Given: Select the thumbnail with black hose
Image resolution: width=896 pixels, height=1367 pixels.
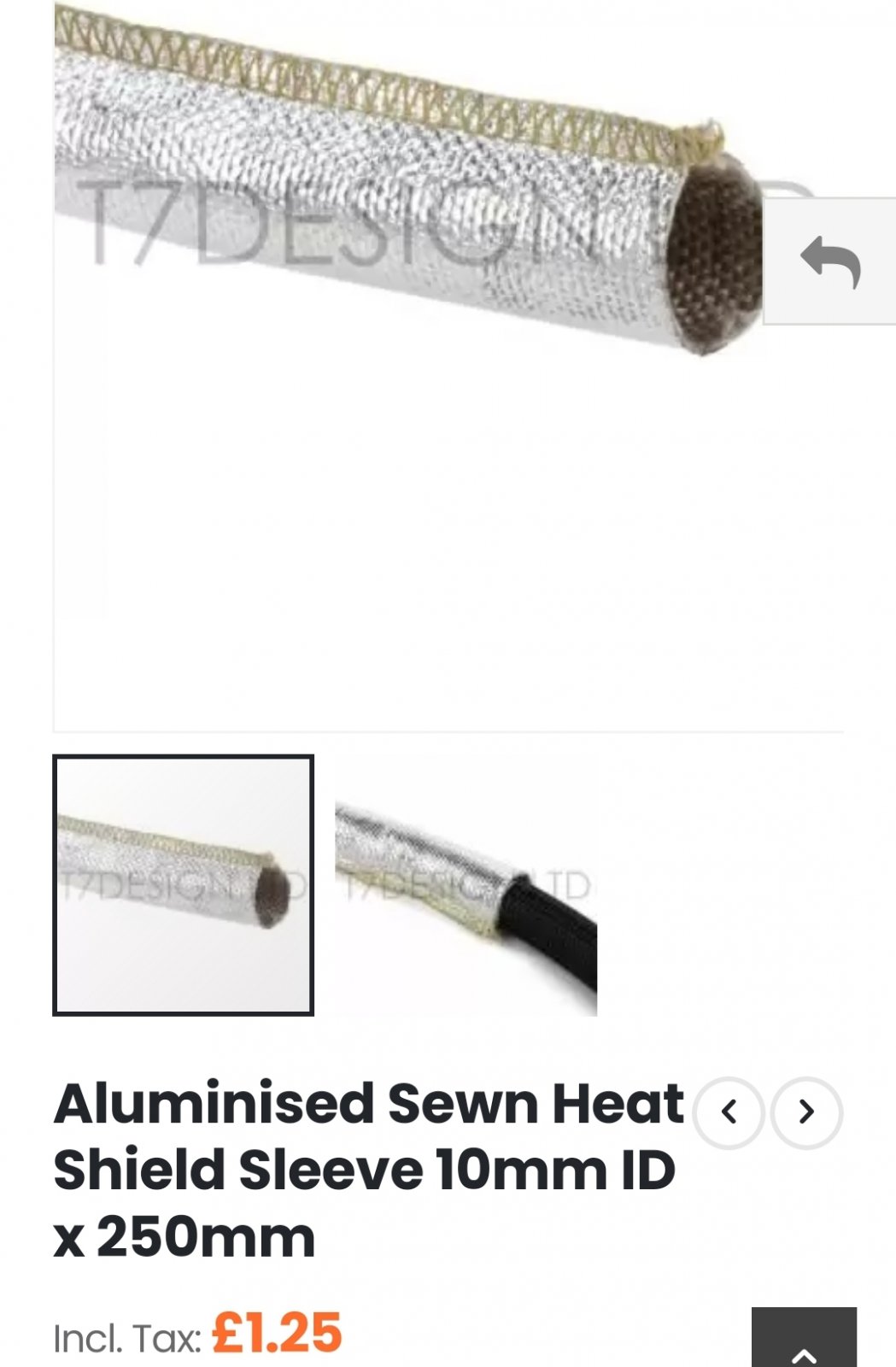Looking at the screenshot, I should pos(466,885).
